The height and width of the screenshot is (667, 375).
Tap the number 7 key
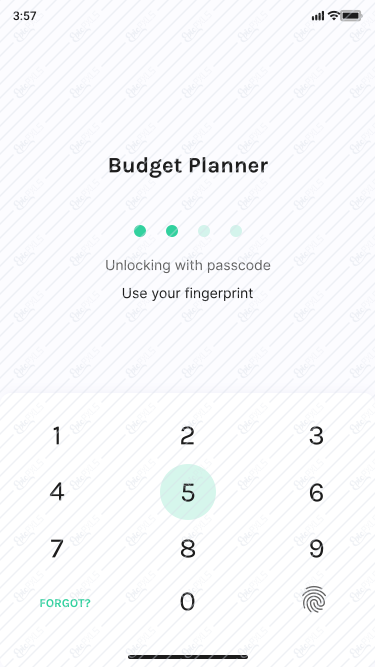coord(57,548)
